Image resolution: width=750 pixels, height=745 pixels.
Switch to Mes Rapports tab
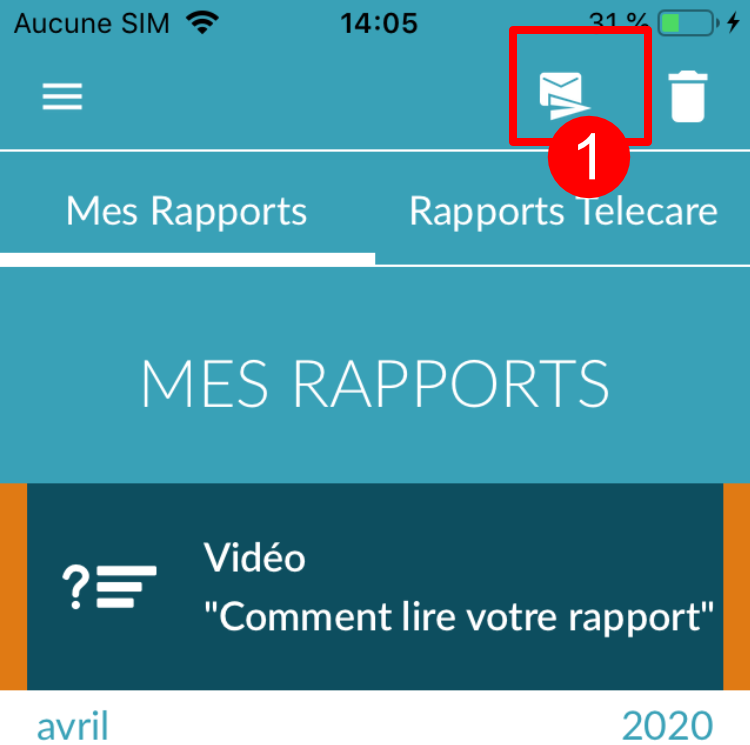click(187, 212)
